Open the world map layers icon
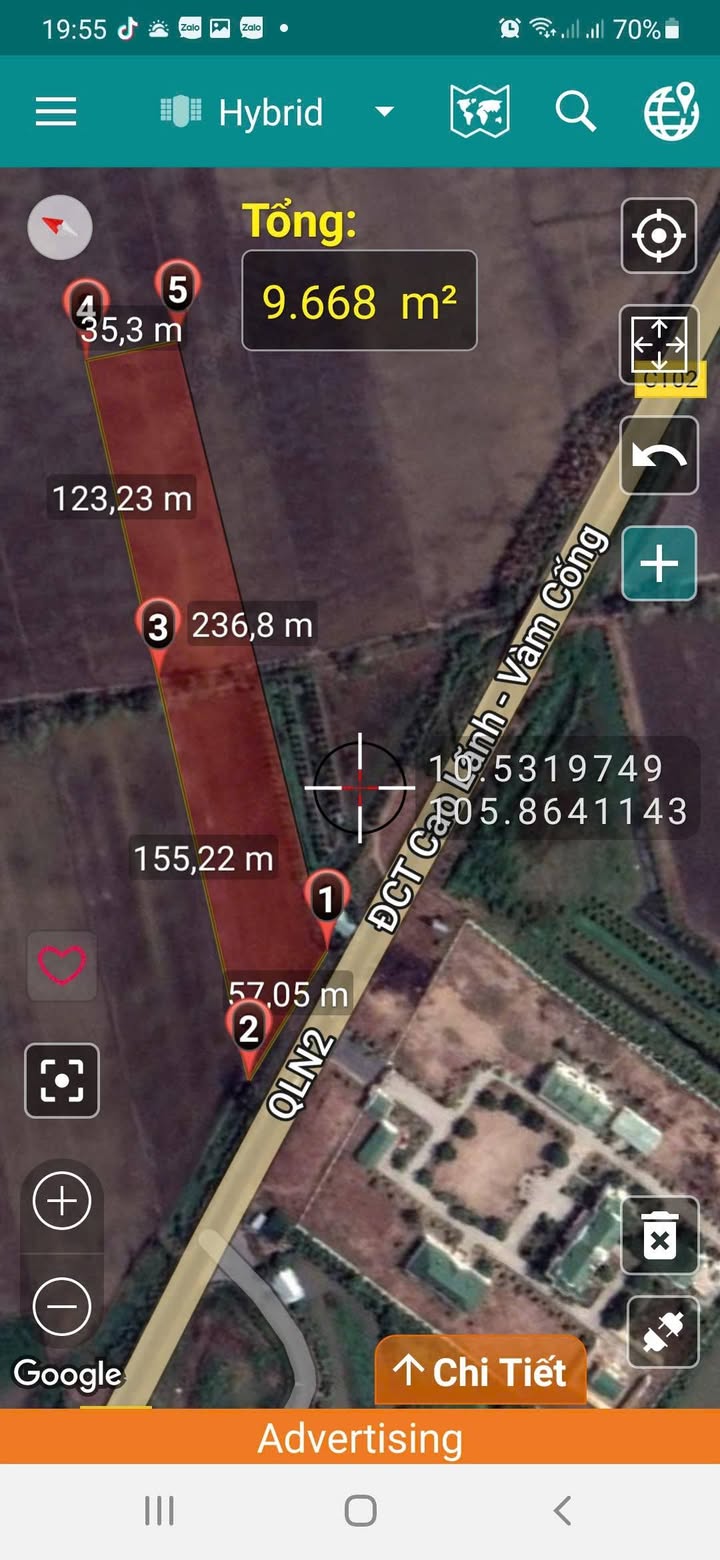720x1560 pixels. 480,111
